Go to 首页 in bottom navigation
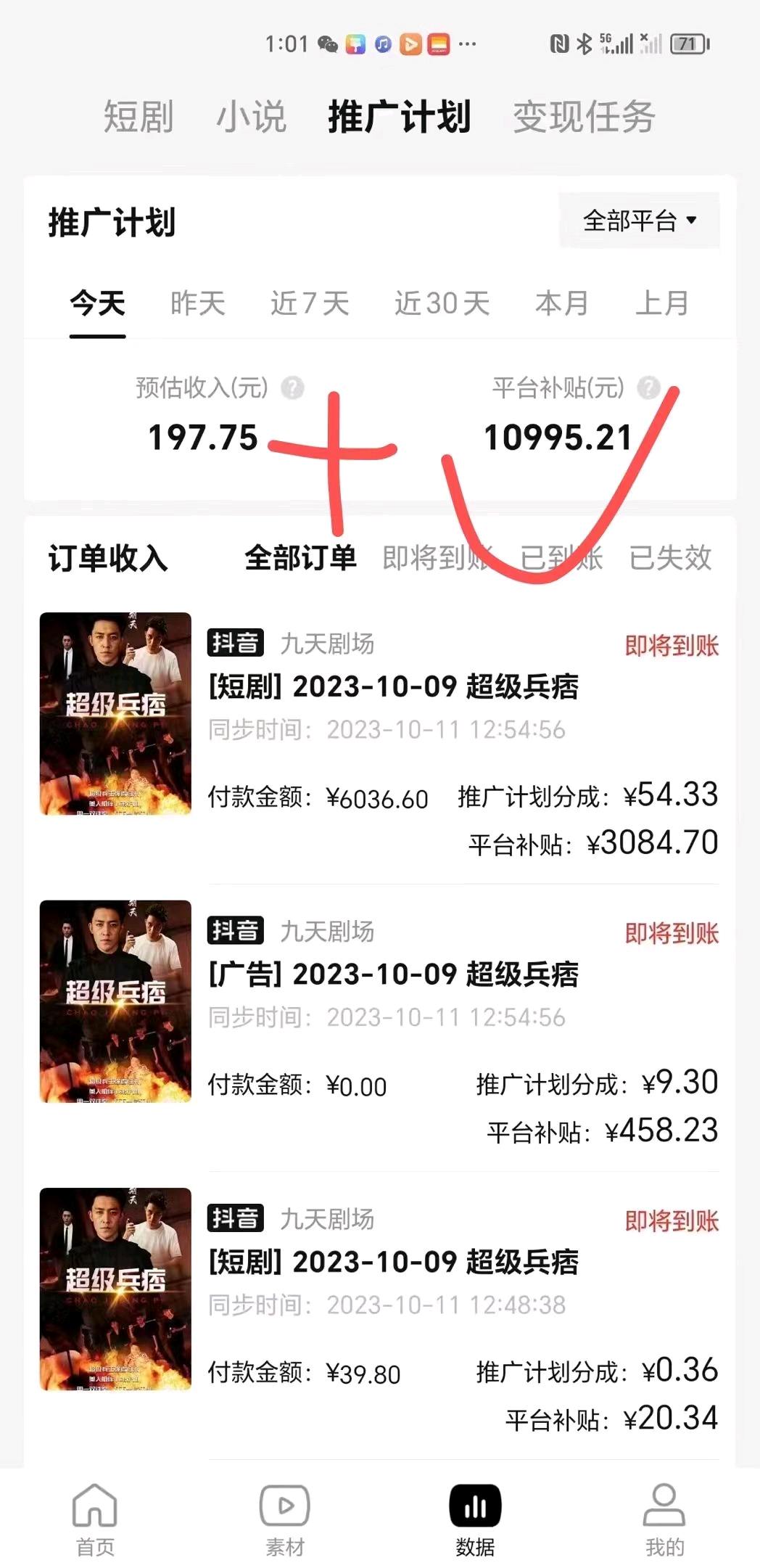 [95, 1516]
